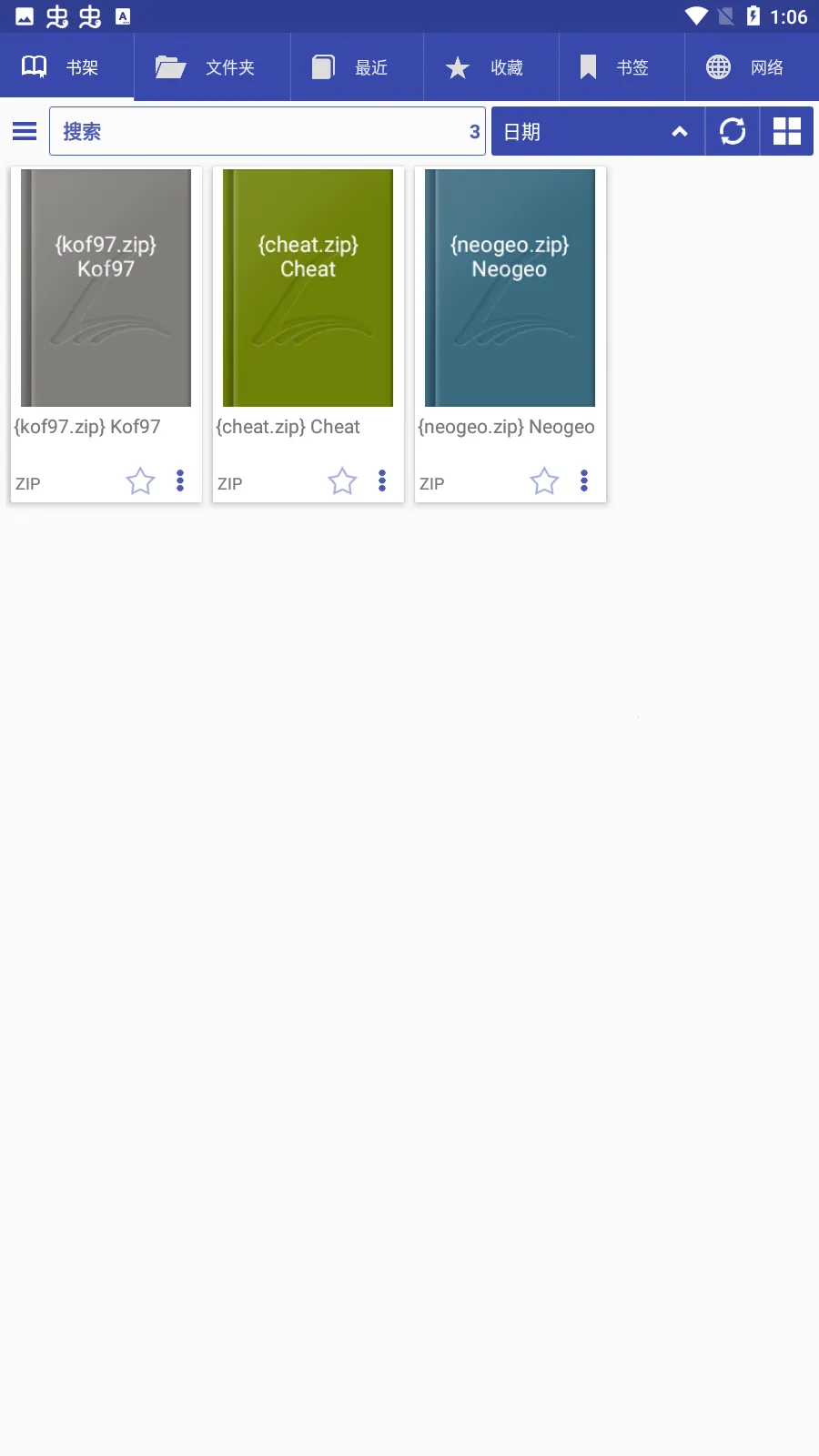The width and height of the screenshot is (819, 1456).
Task: Show the Cheat book's overflow menu
Action: point(382,480)
